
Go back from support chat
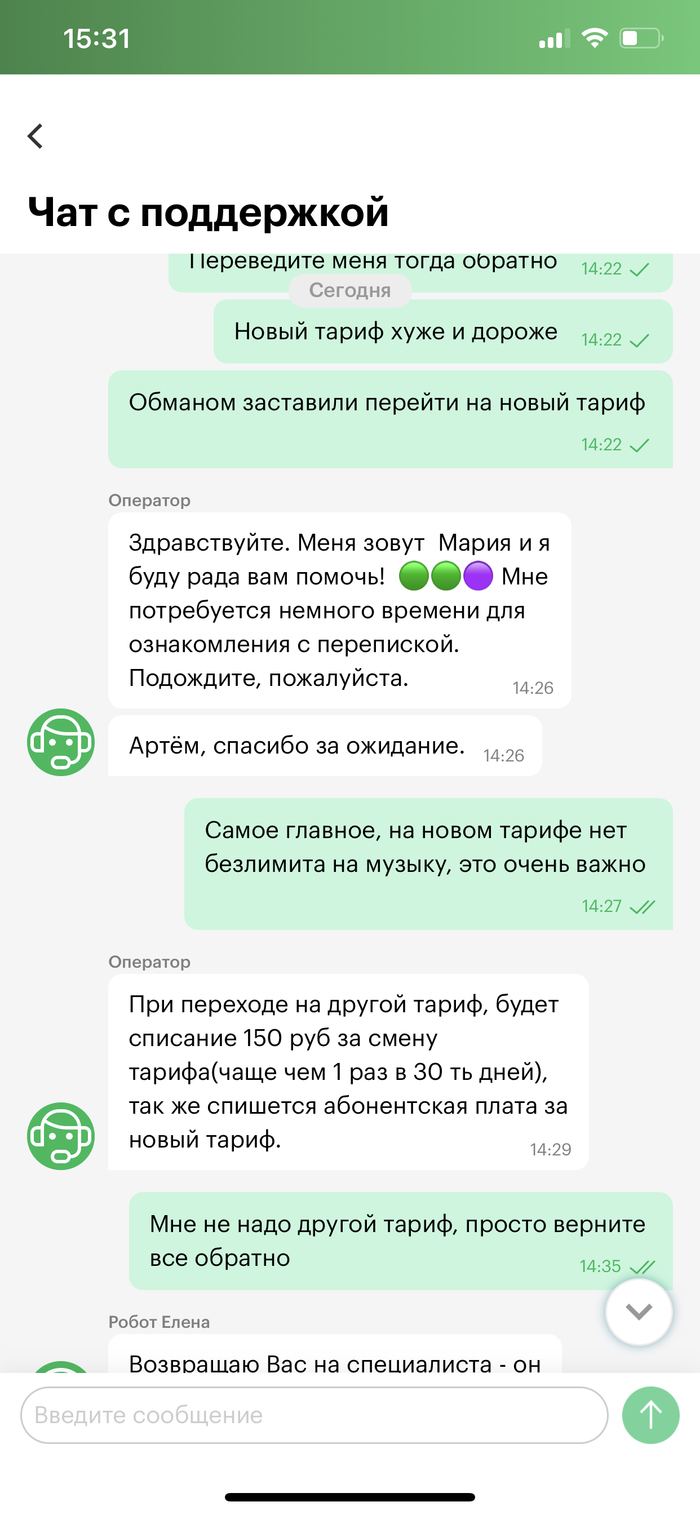click(x=36, y=136)
